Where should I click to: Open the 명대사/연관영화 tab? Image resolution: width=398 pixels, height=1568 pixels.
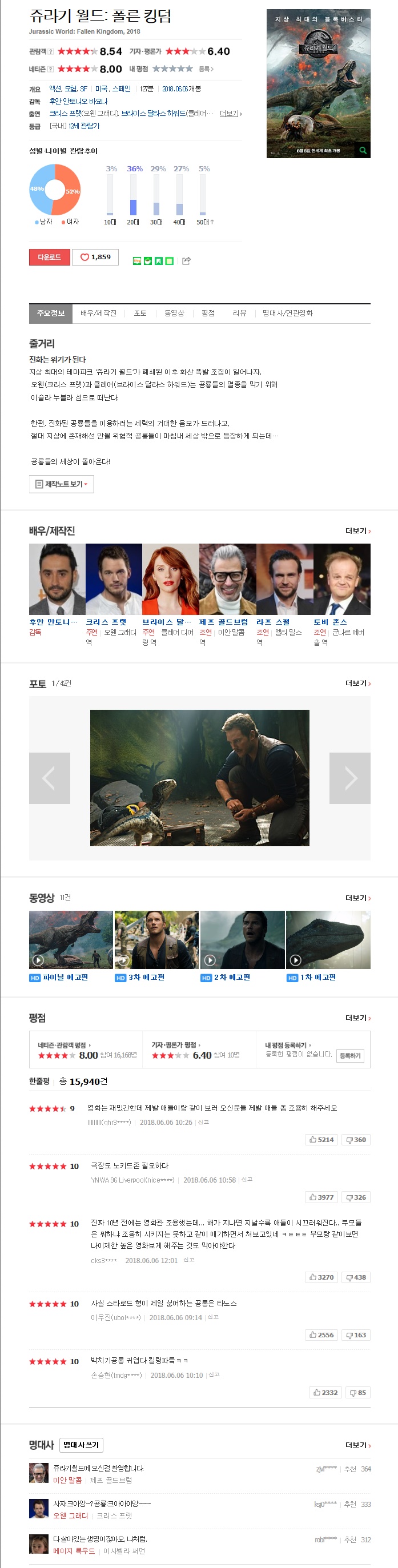pos(287,313)
